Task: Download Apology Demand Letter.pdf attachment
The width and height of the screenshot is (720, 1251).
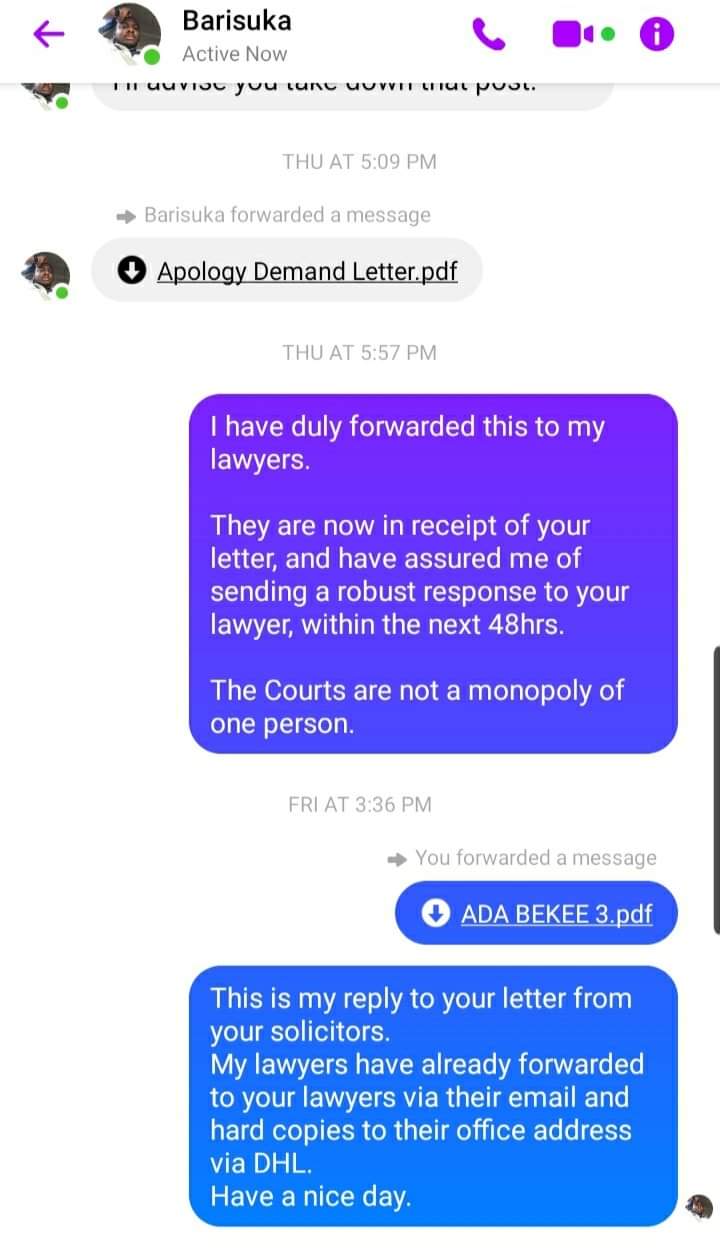Action: point(132,271)
